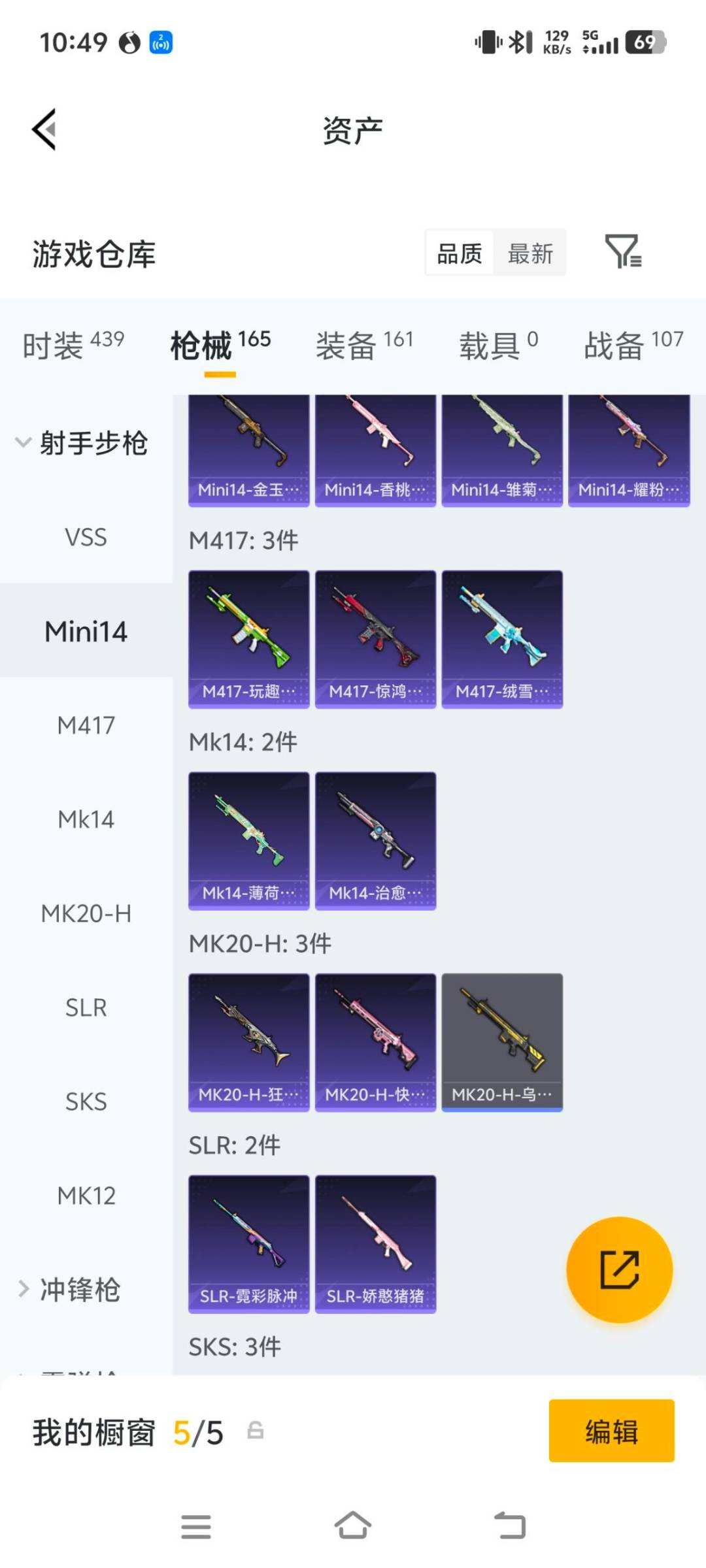Open the M417-惊鸿 skin tile
This screenshot has height=1568, width=706.
[x=375, y=639]
